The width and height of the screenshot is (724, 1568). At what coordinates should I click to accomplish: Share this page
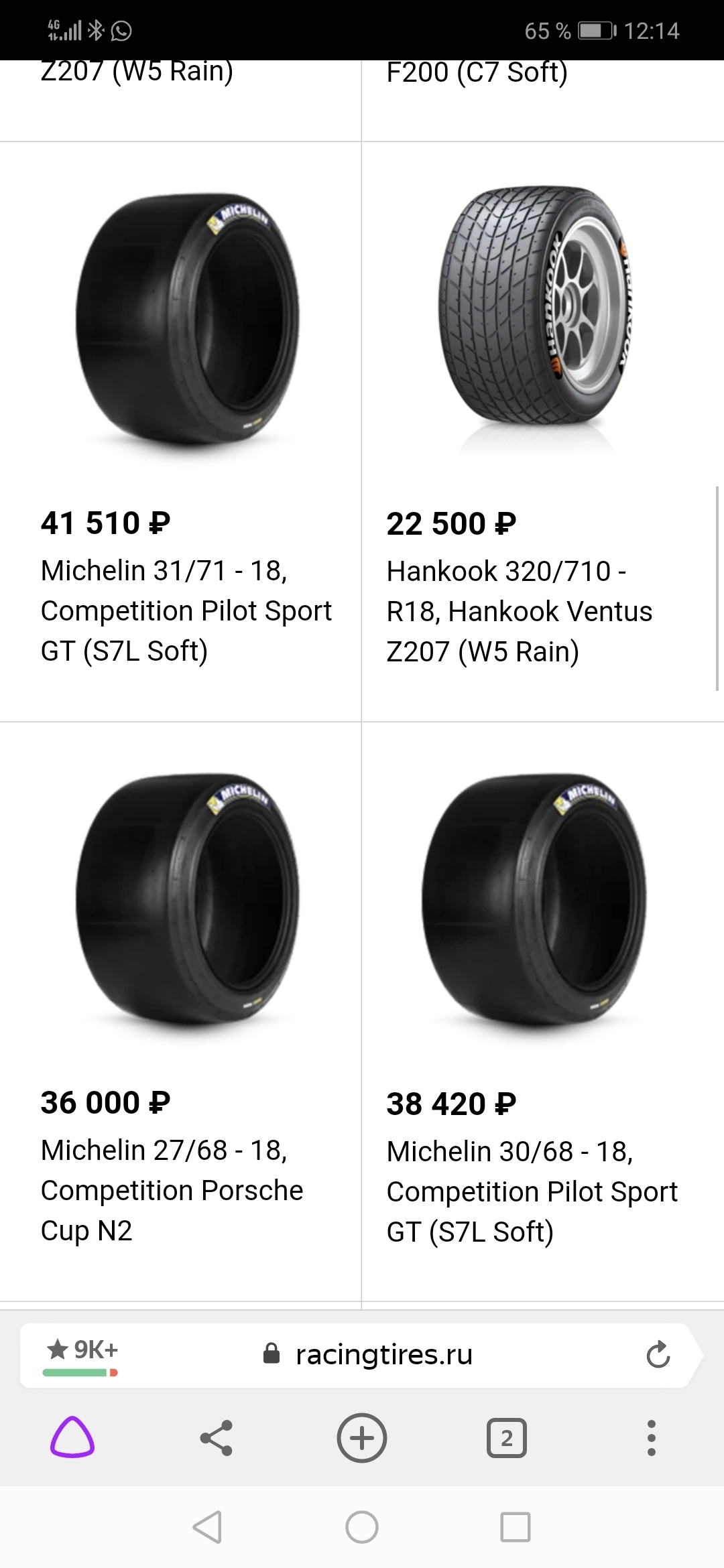(x=217, y=1437)
